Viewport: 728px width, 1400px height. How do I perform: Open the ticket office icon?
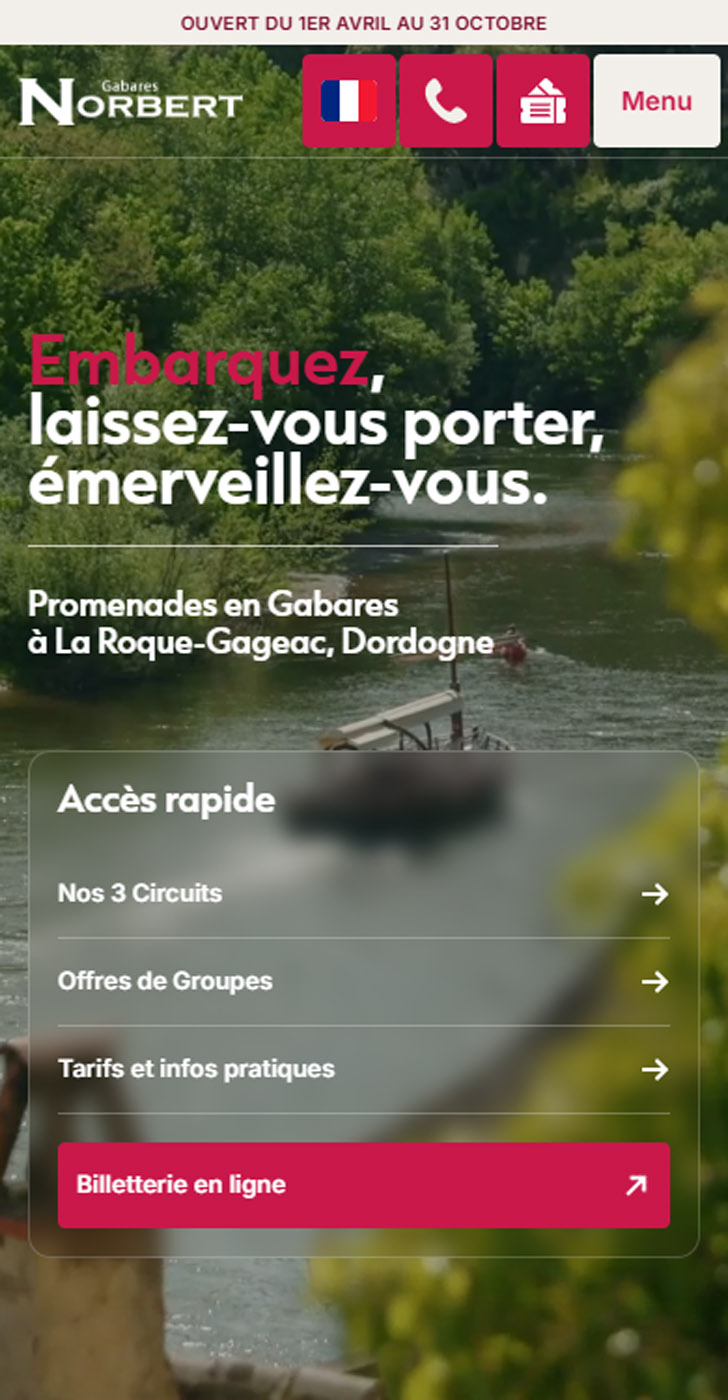[541, 100]
